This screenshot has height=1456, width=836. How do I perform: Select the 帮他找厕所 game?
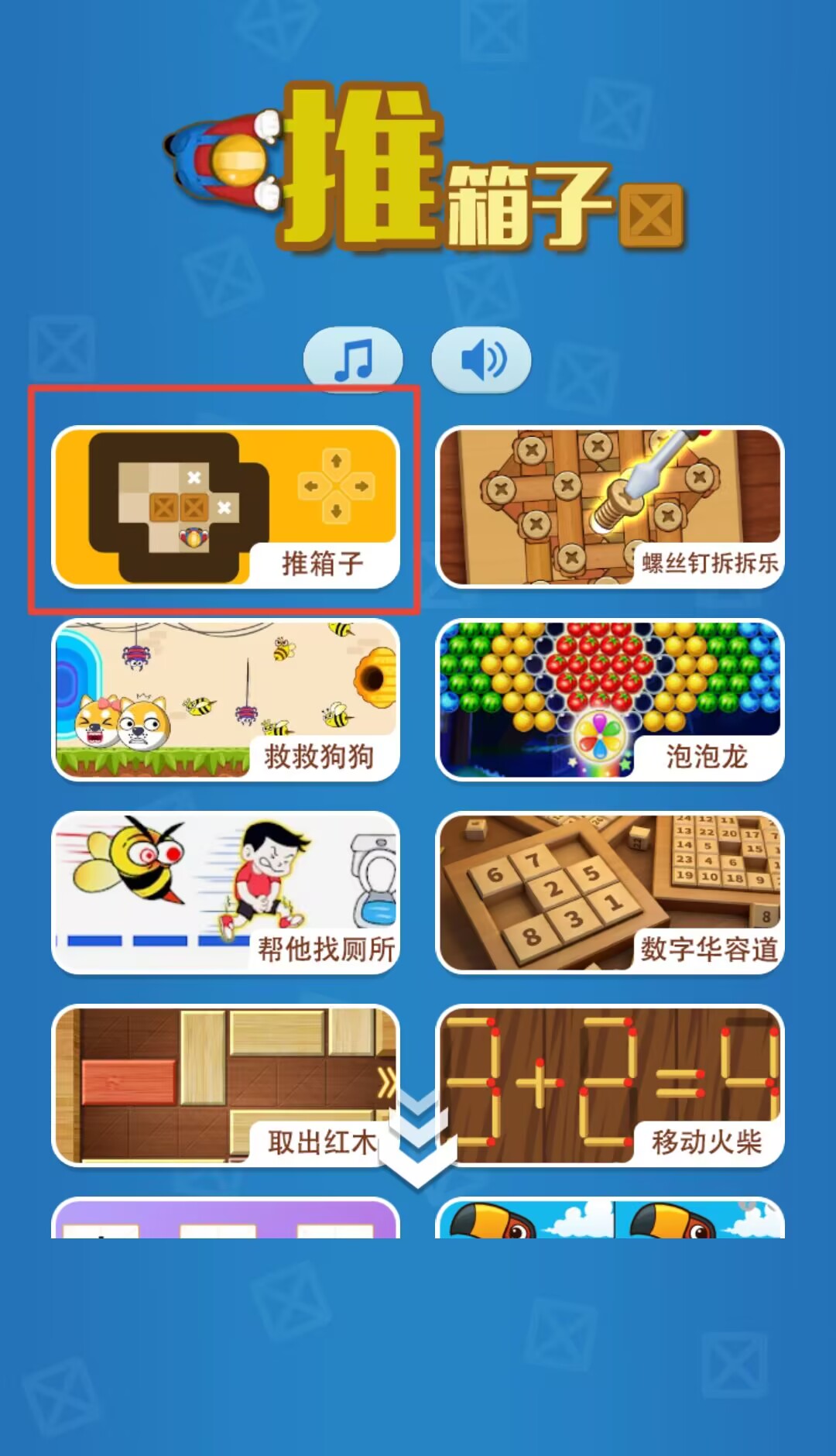225,892
